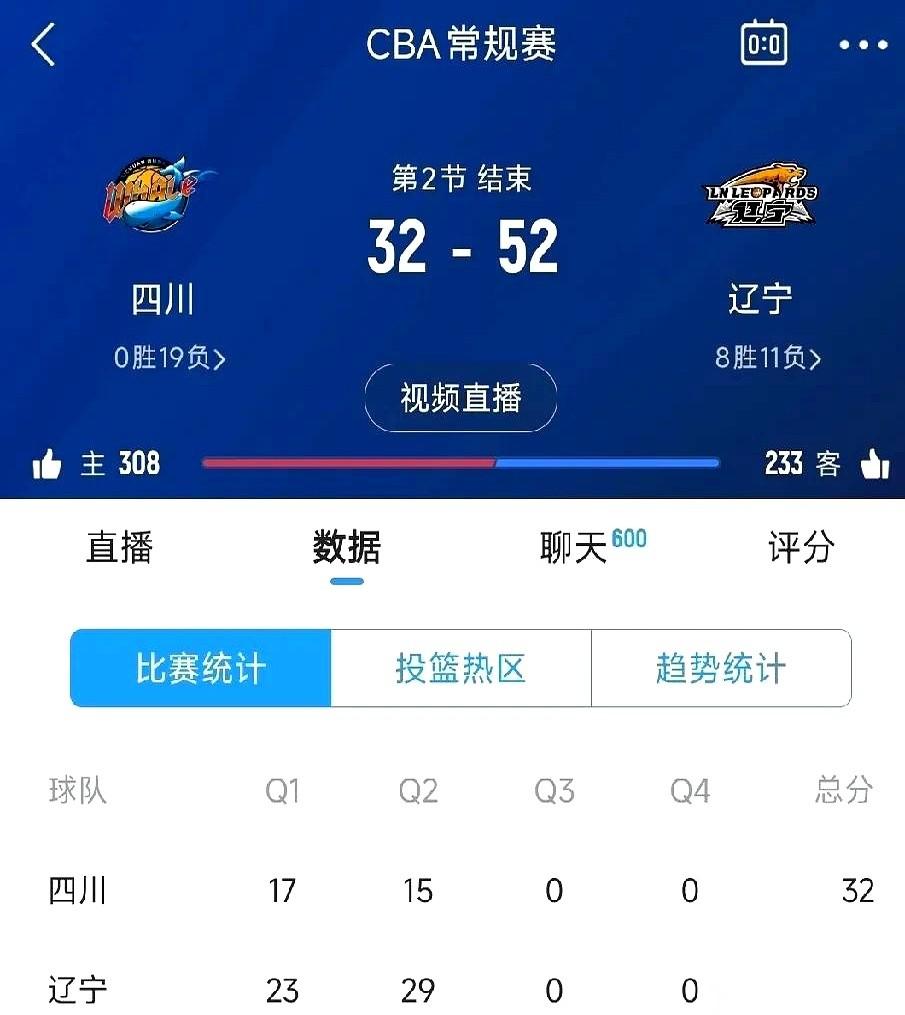Click the fan support progress bar
This screenshot has height=1015, width=905.
tap(460, 462)
